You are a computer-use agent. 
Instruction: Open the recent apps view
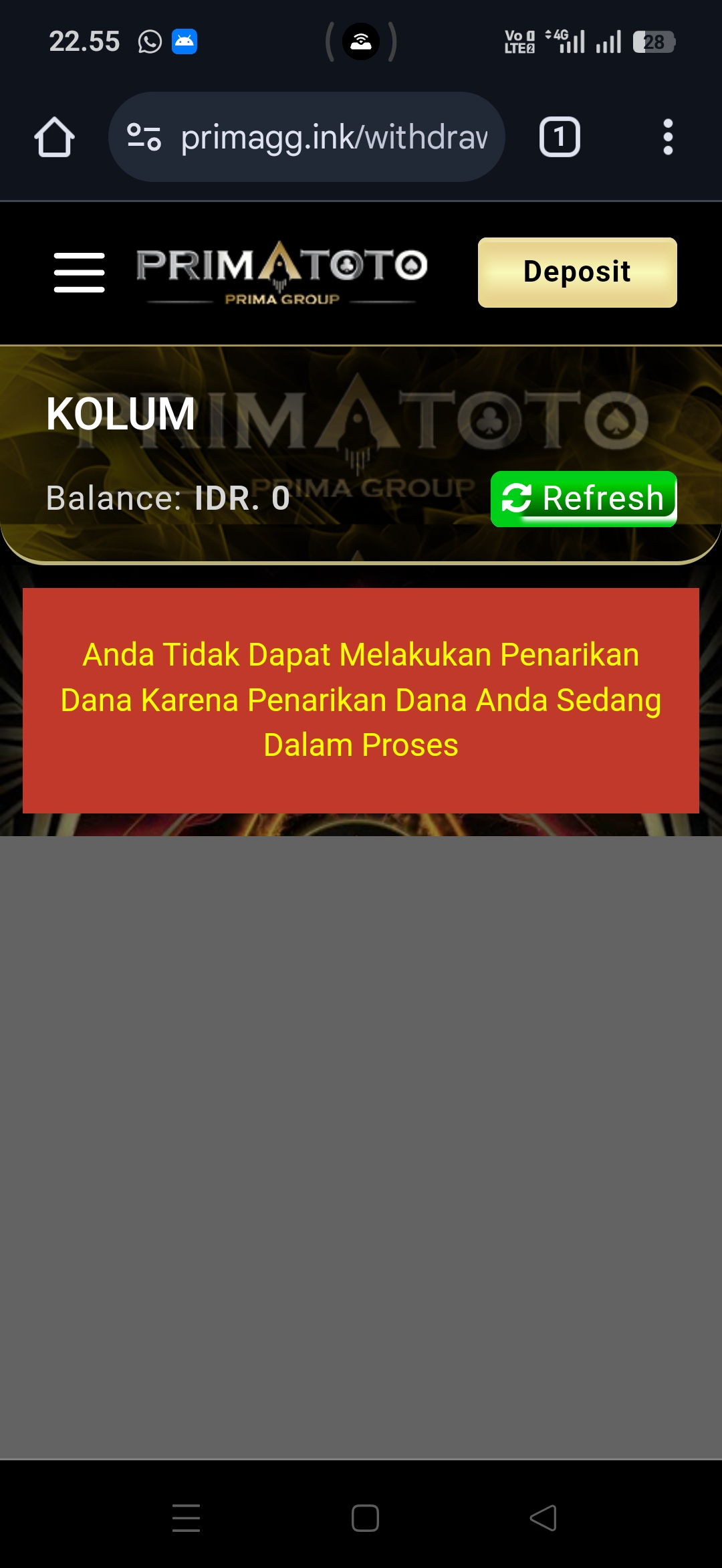point(186,1517)
